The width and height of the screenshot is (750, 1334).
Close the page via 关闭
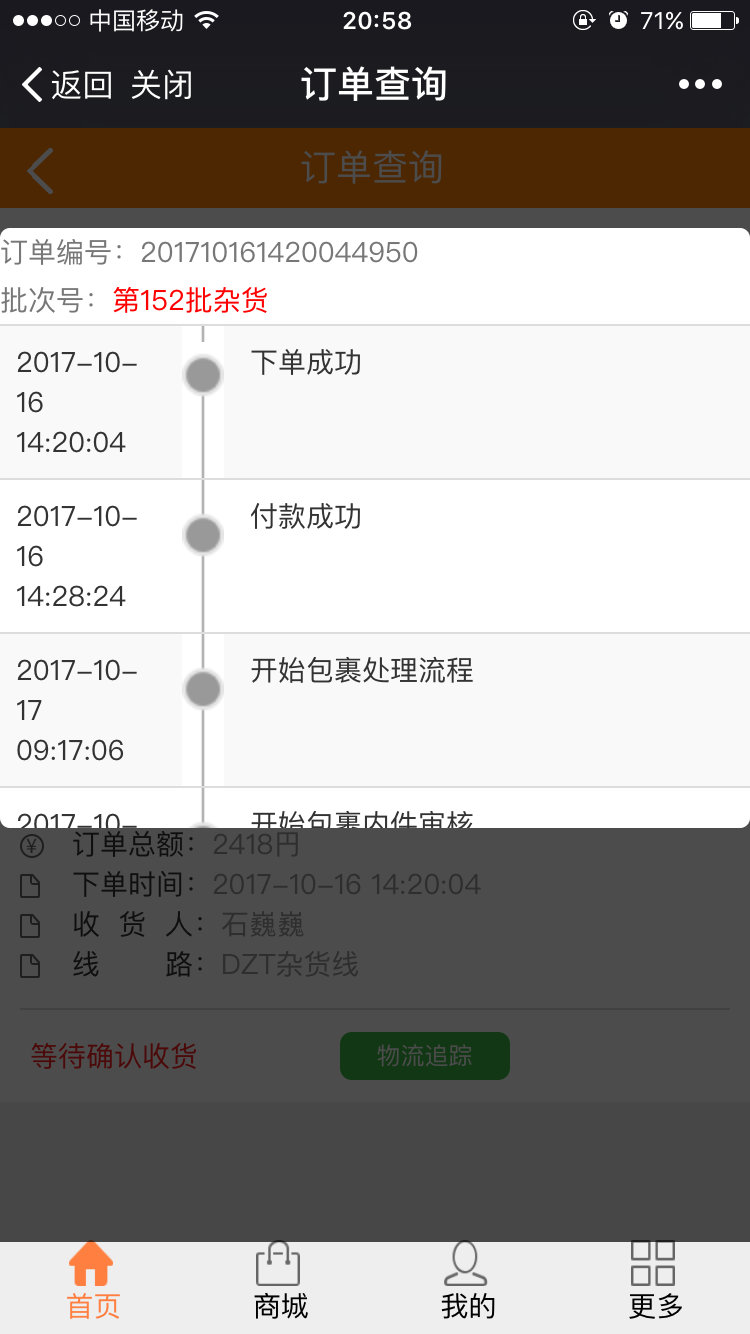tap(161, 85)
